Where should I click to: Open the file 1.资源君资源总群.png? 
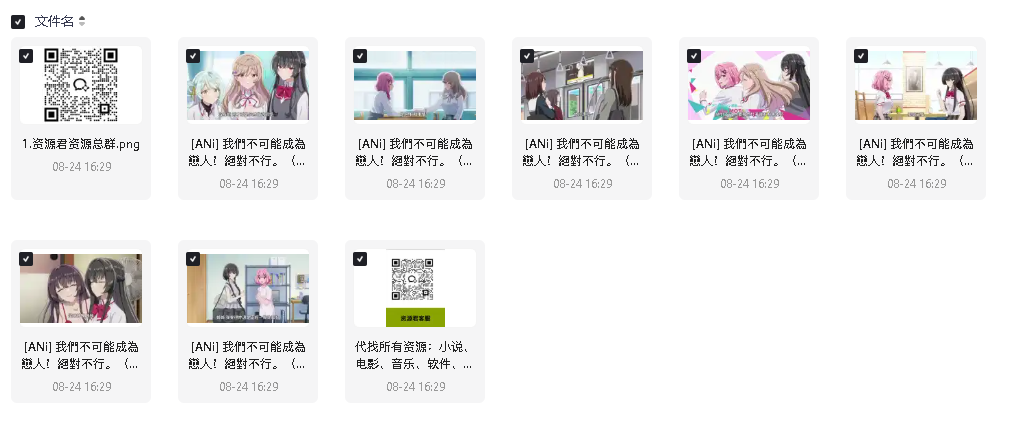pos(81,85)
